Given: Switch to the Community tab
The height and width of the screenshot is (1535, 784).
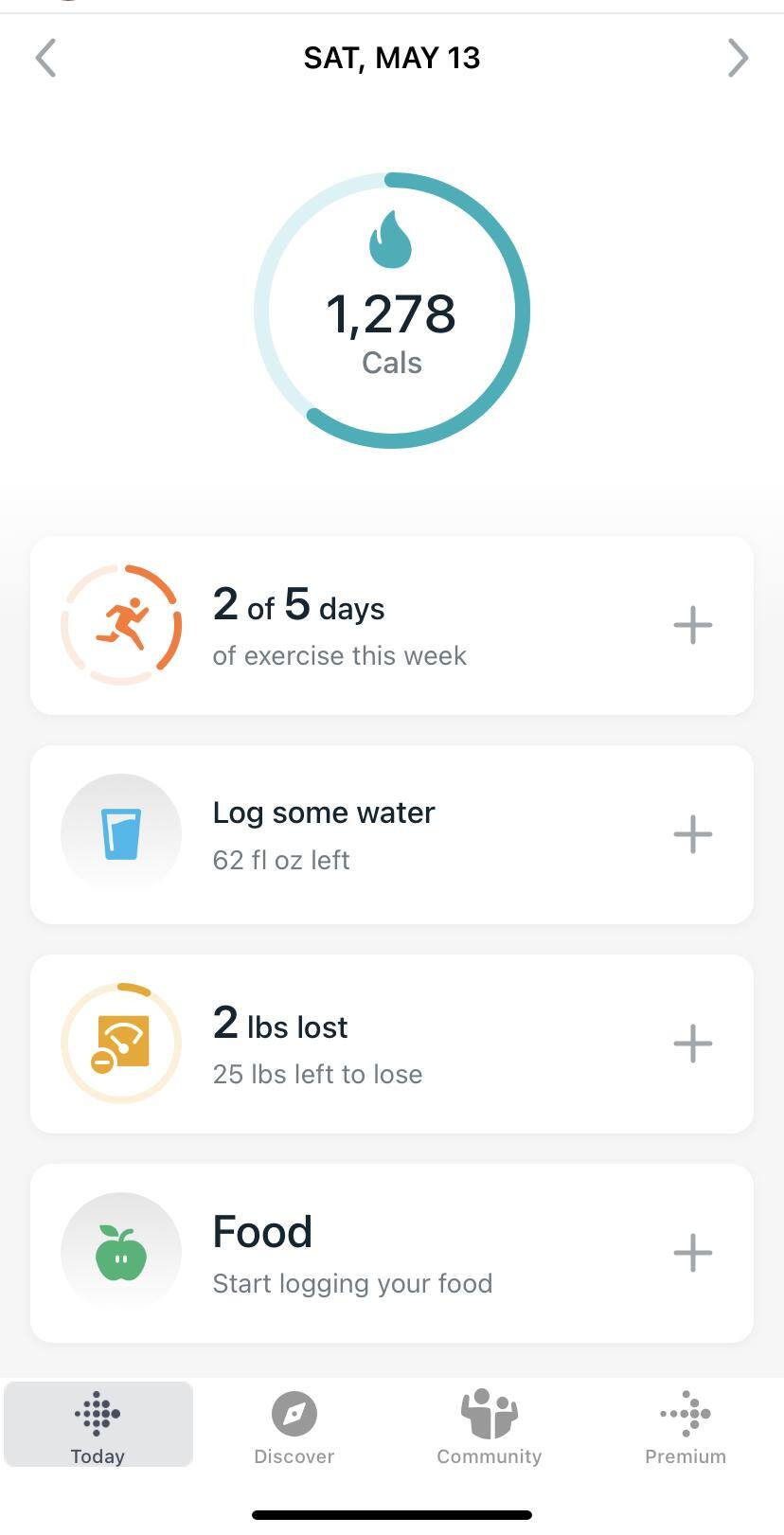Looking at the screenshot, I should click(489, 1425).
